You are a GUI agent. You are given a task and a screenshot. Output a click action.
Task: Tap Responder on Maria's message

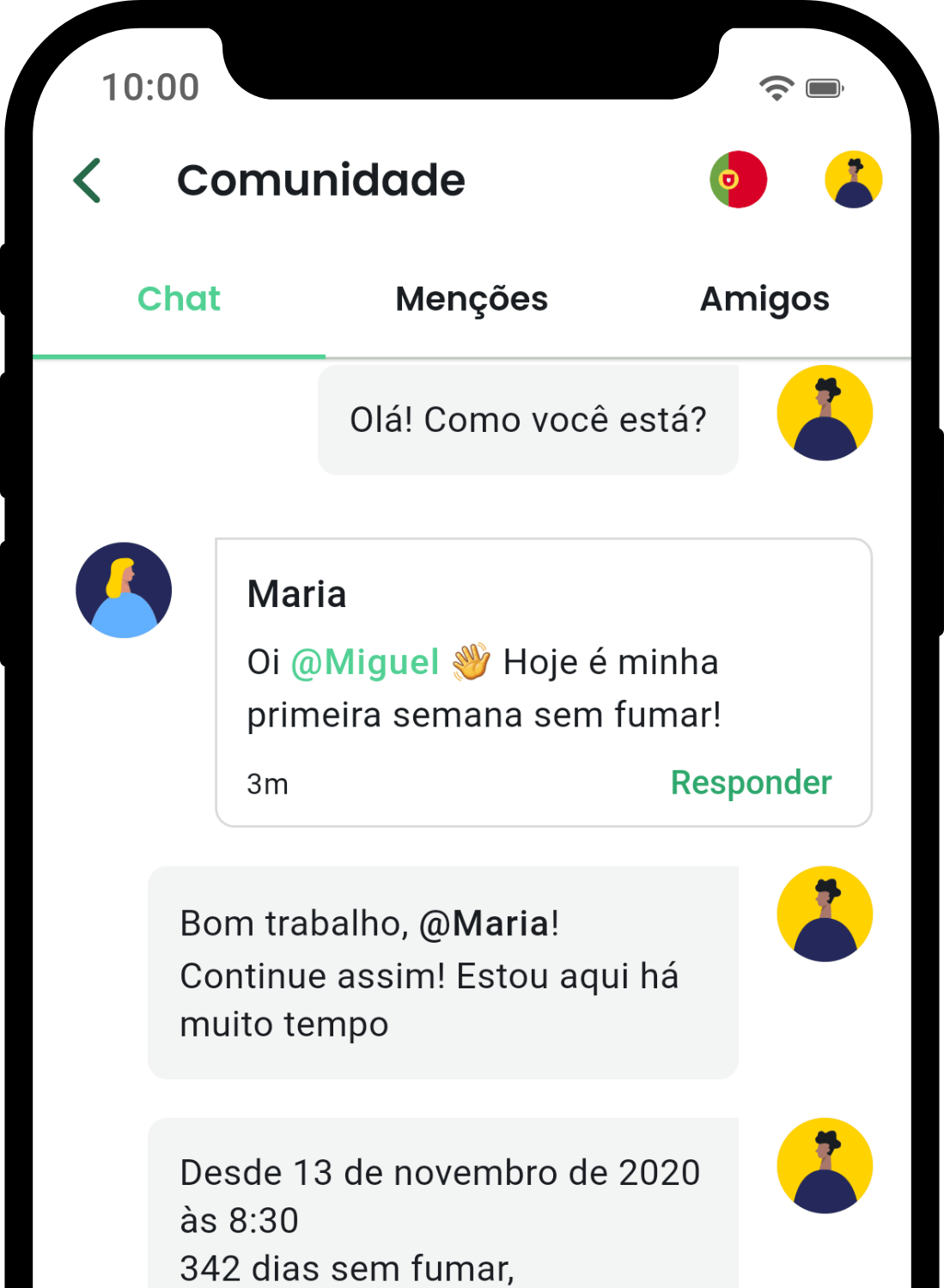tap(751, 782)
